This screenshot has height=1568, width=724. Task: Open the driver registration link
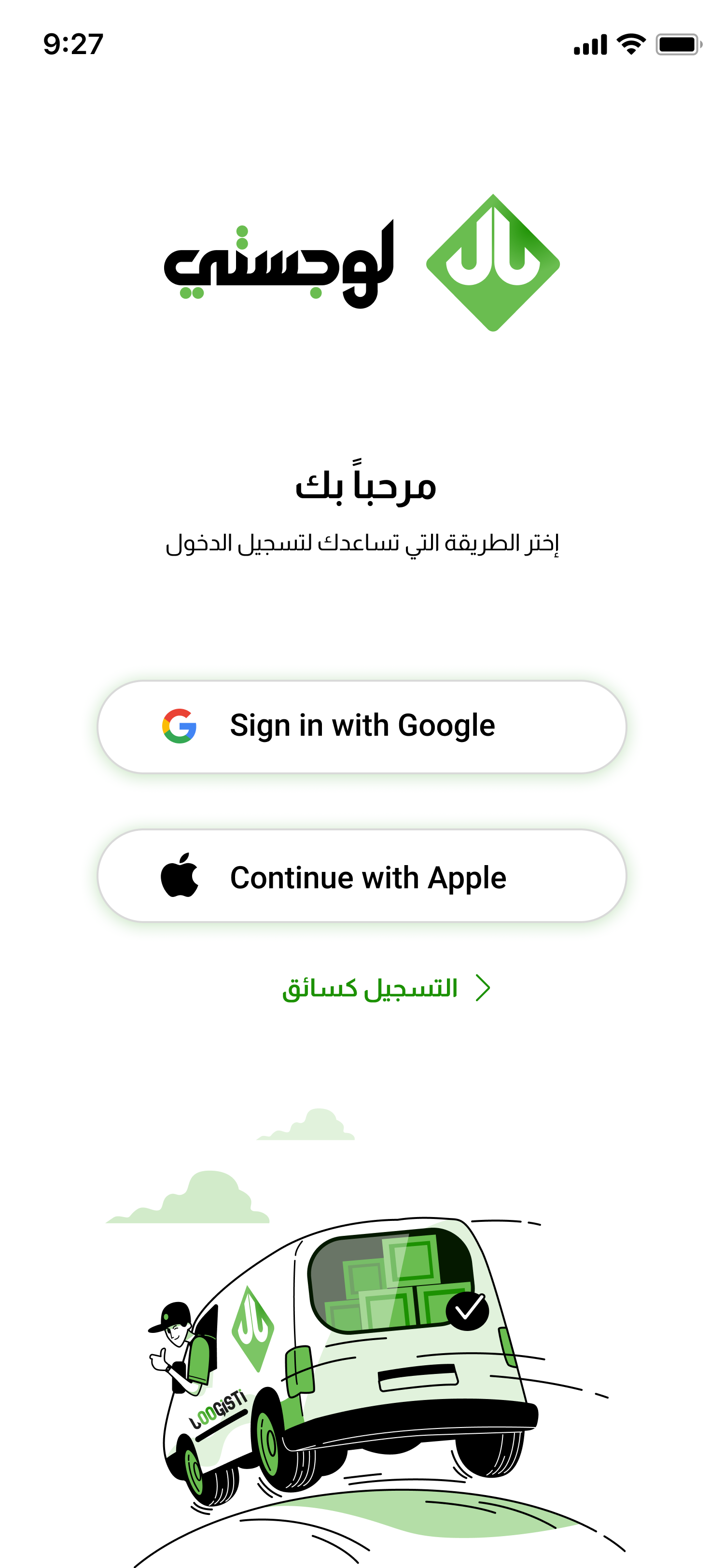tap(386, 989)
